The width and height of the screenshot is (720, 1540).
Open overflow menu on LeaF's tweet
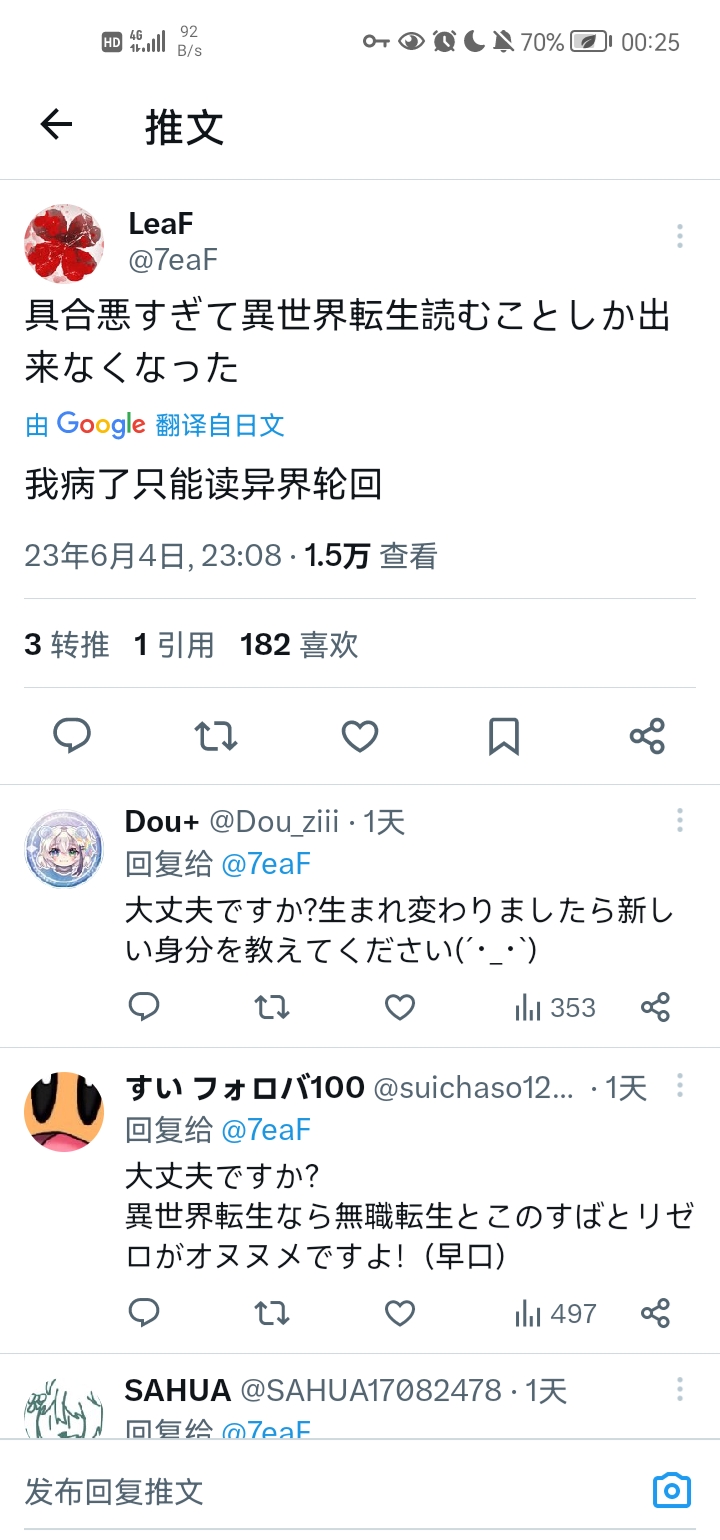(679, 236)
